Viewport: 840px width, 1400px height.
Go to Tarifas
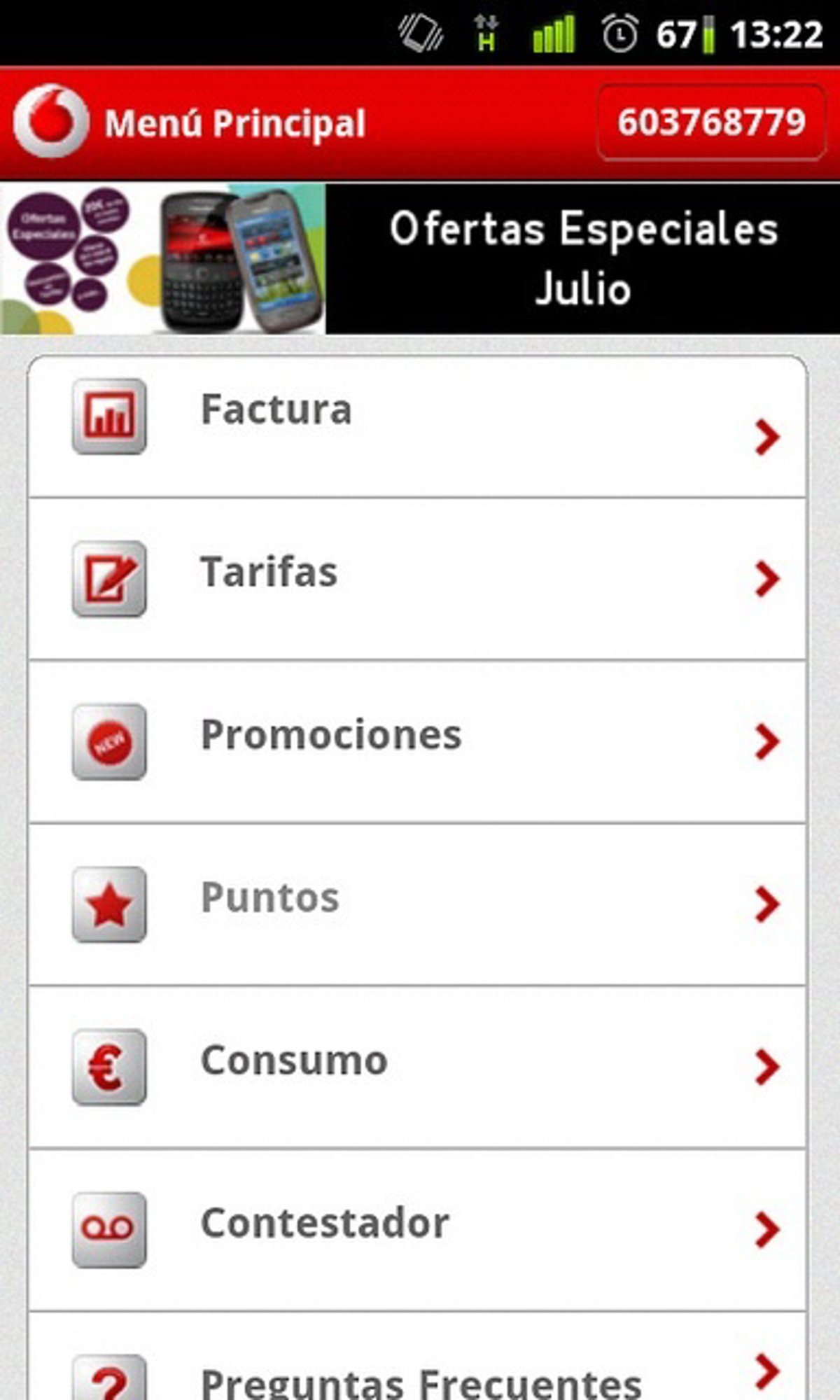click(417, 579)
